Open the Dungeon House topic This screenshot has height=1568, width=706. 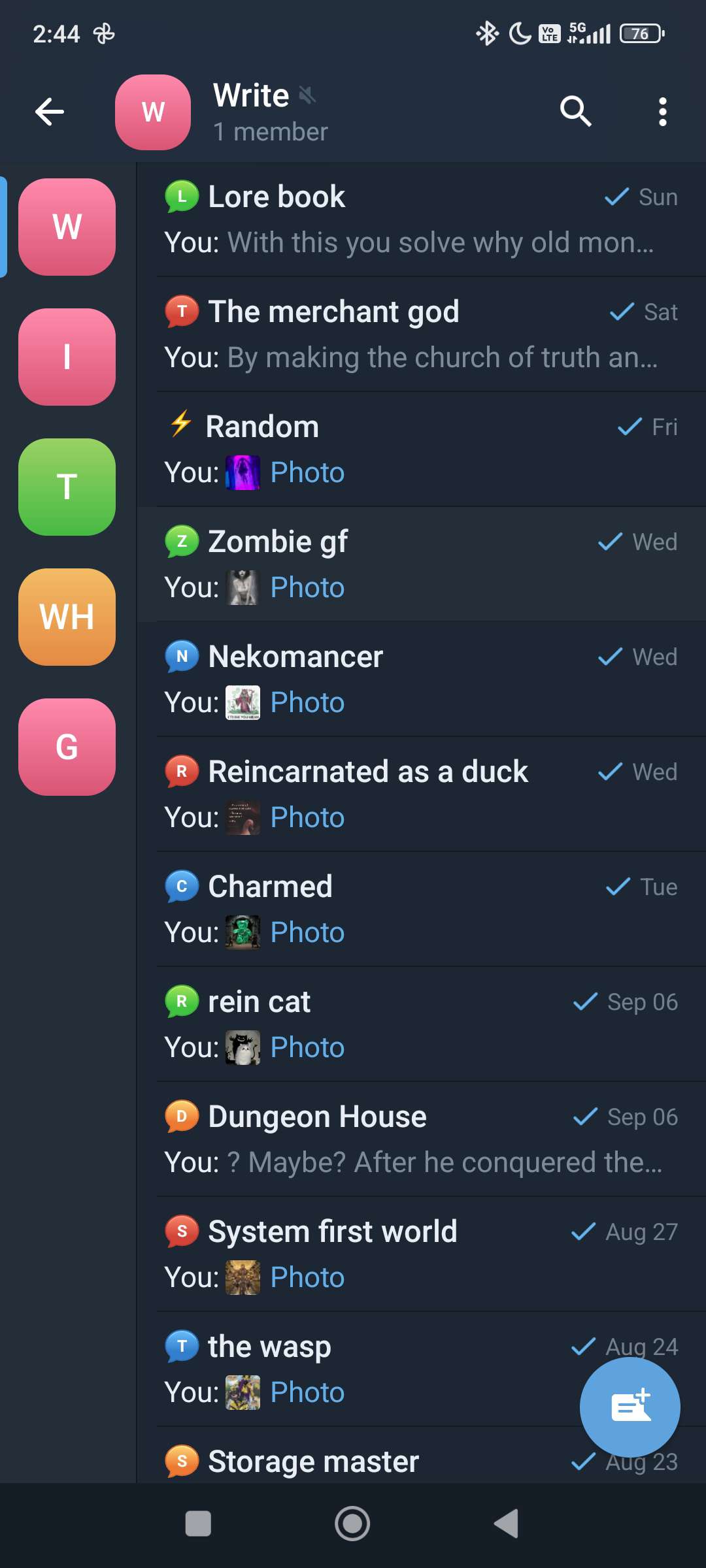pos(422,1139)
